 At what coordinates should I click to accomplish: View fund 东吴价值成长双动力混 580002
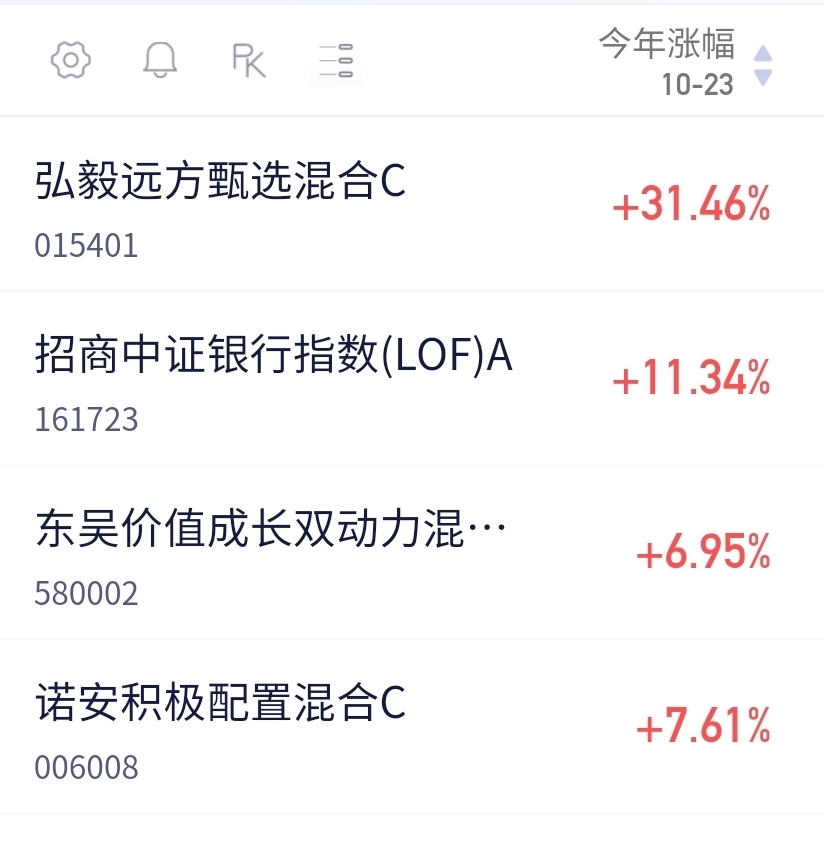412,552
